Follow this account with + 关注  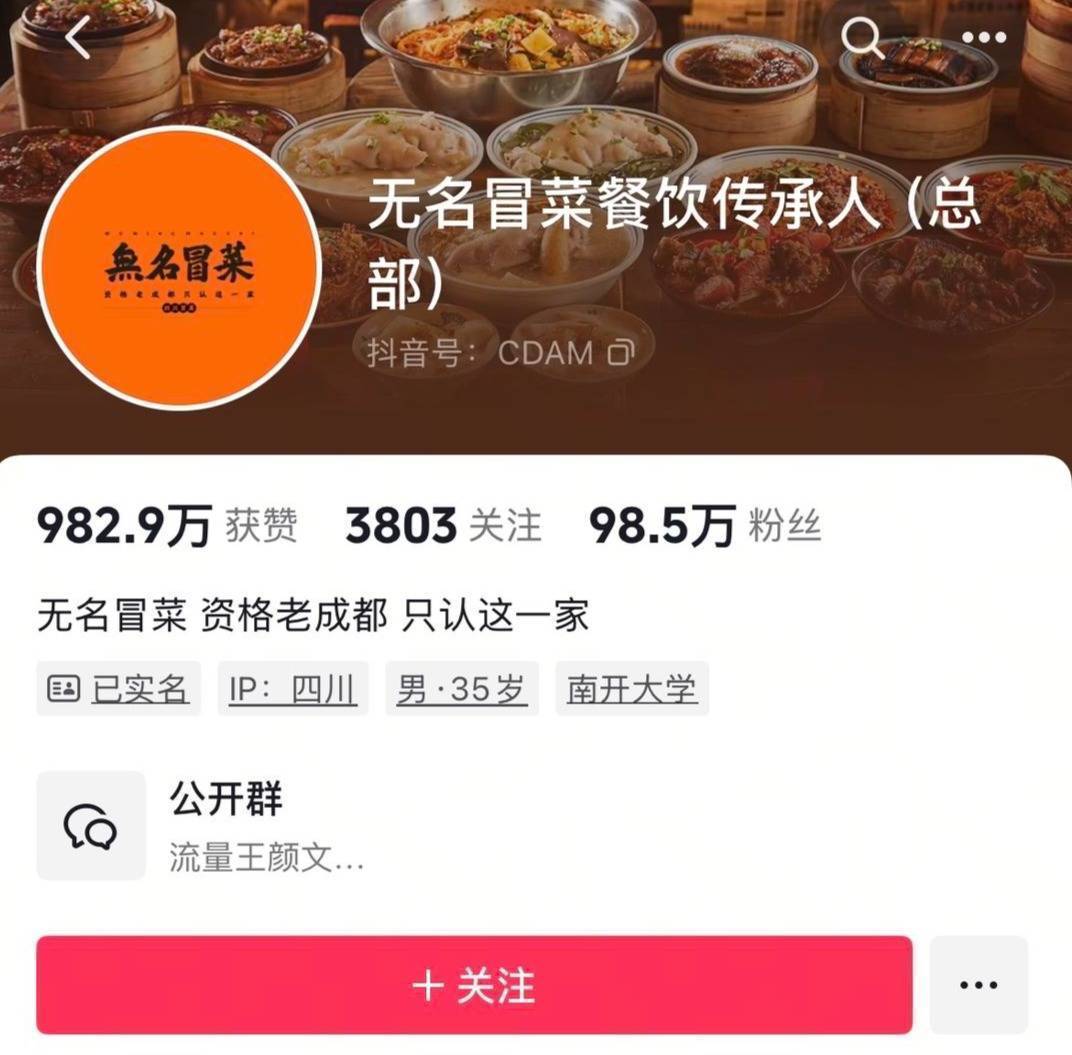(474, 985)
